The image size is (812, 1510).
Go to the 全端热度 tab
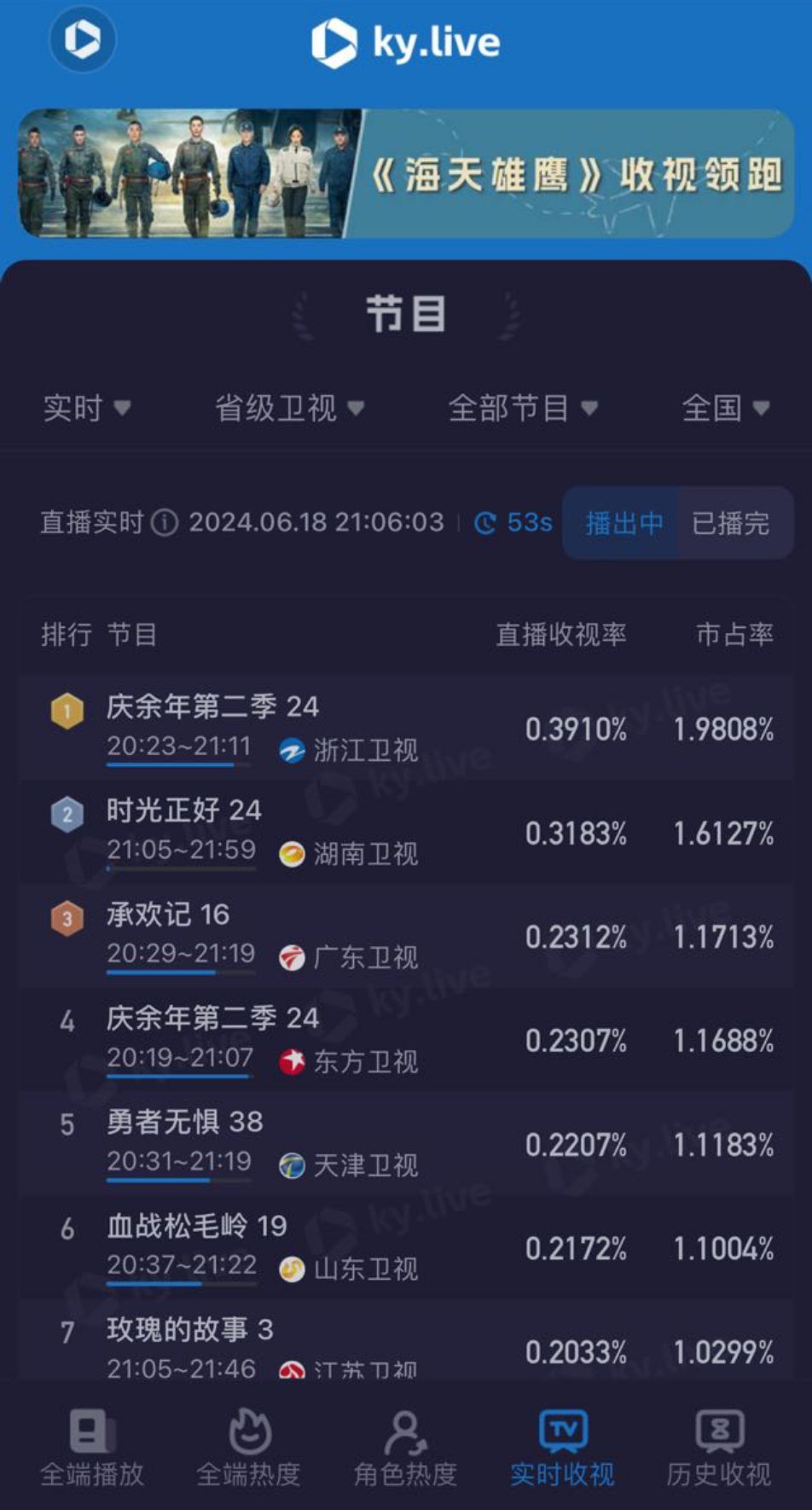(x=249, y=1448)
